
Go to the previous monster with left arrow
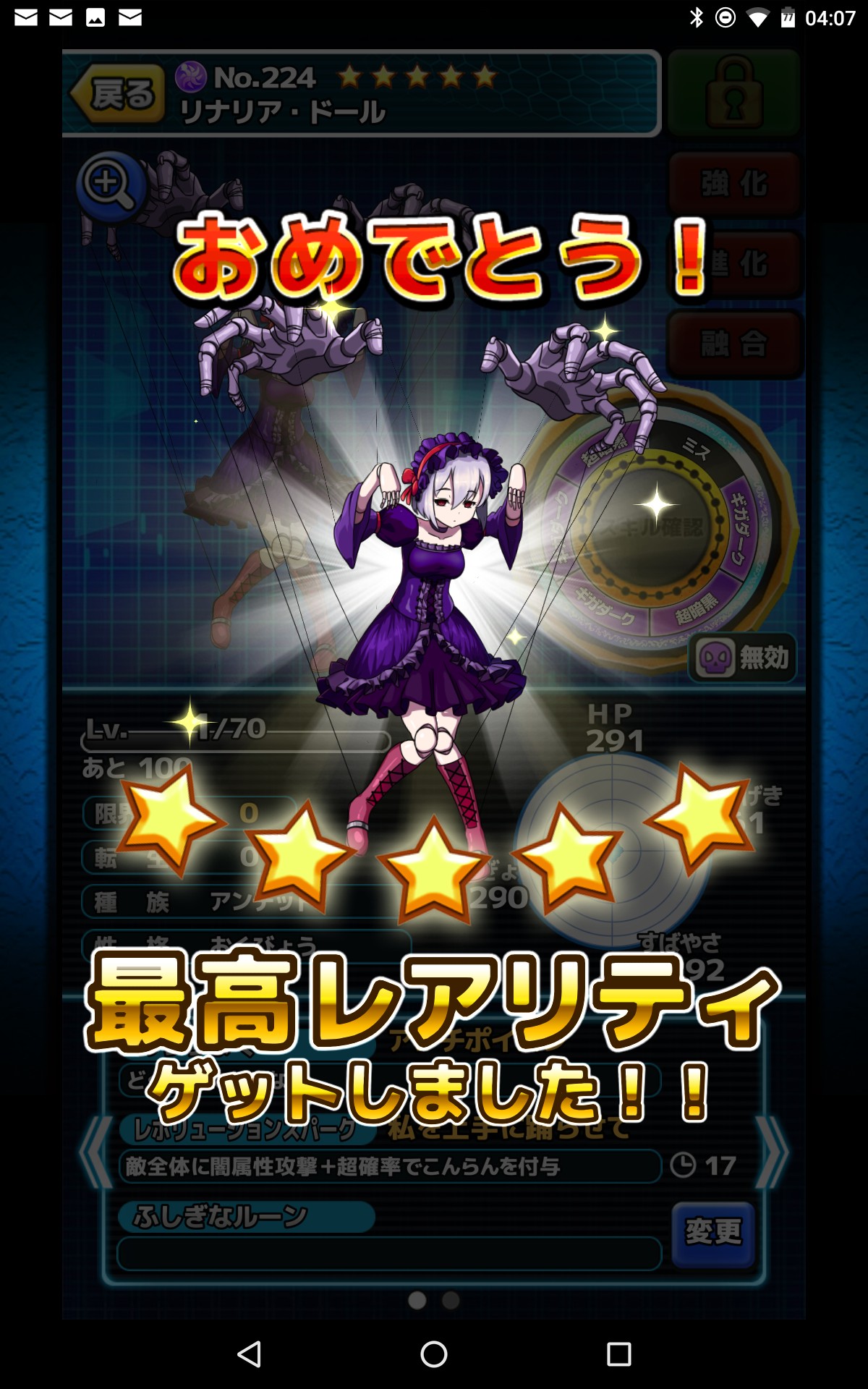[x=97, y=1152]
